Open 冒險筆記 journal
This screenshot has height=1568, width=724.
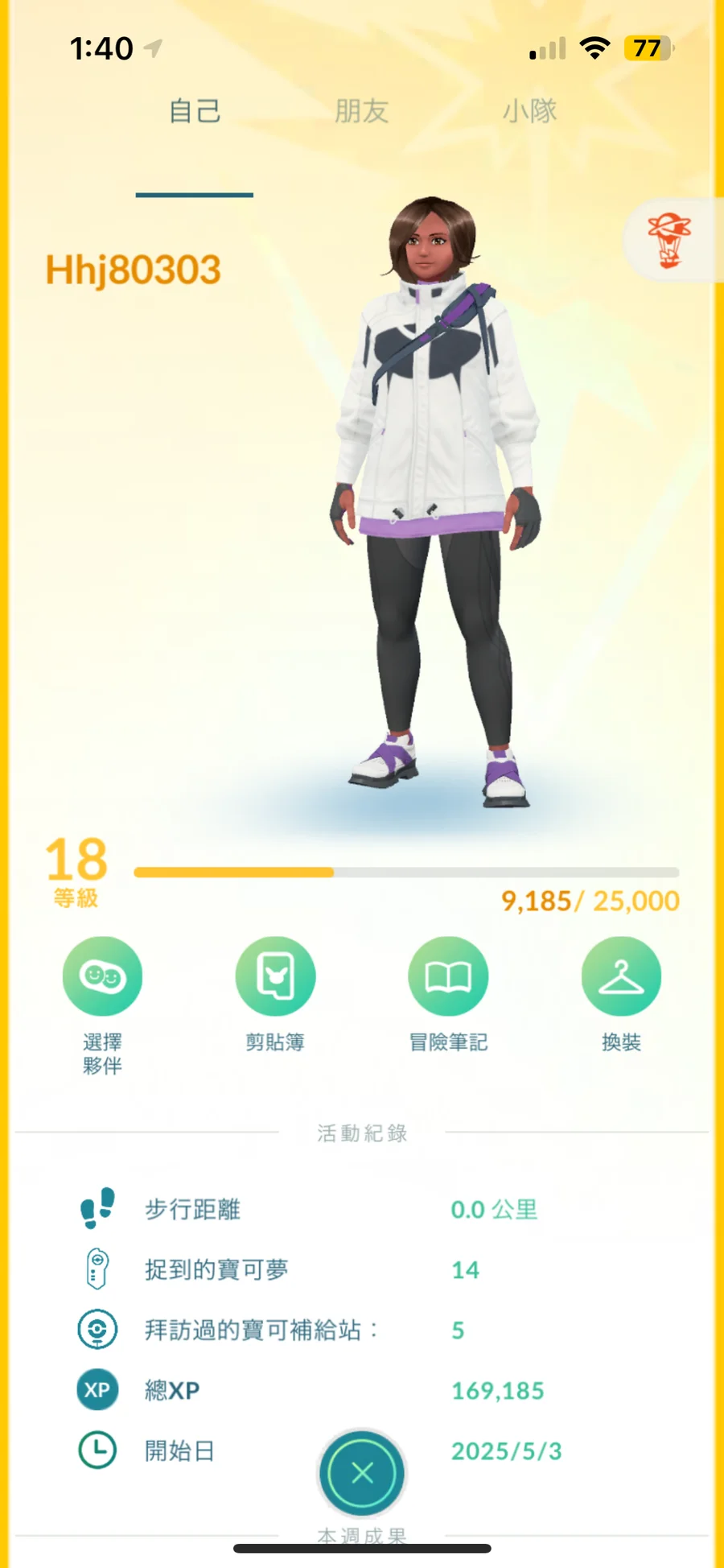(448, 976)
